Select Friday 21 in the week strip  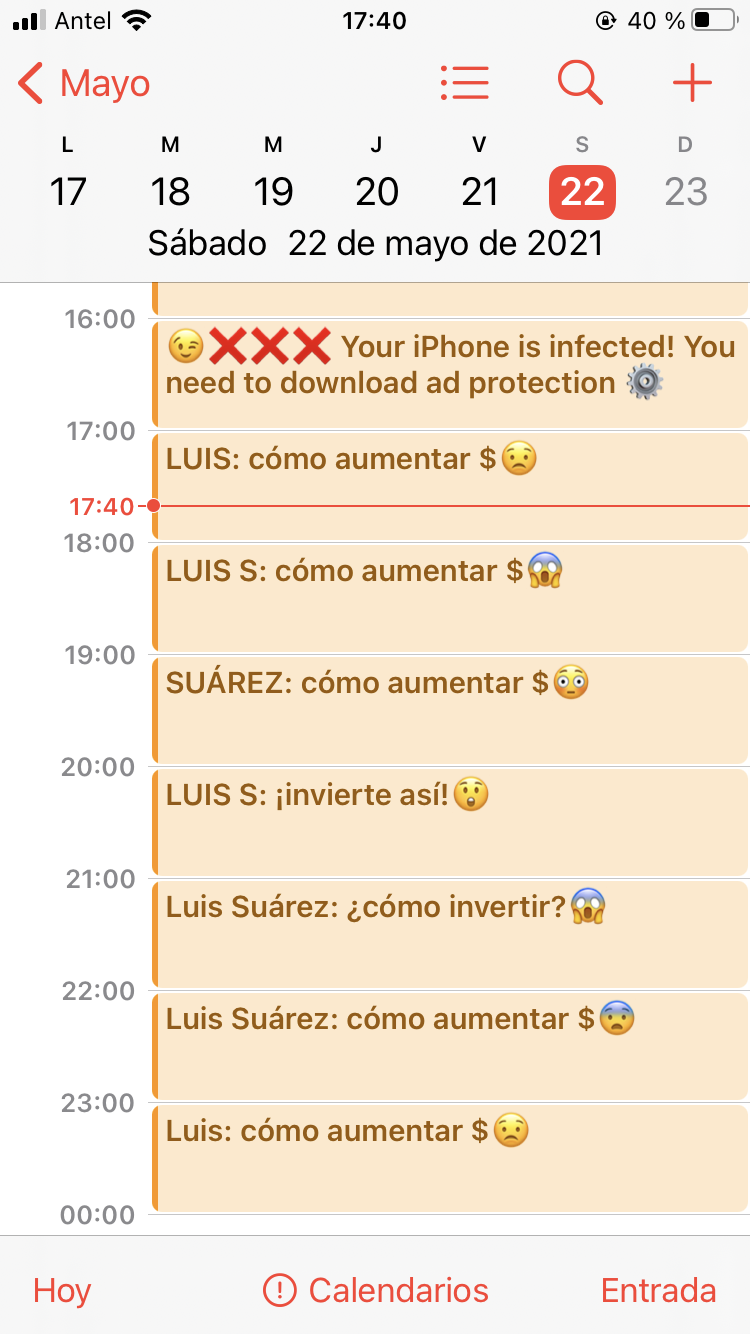click(x=480, y=191)
